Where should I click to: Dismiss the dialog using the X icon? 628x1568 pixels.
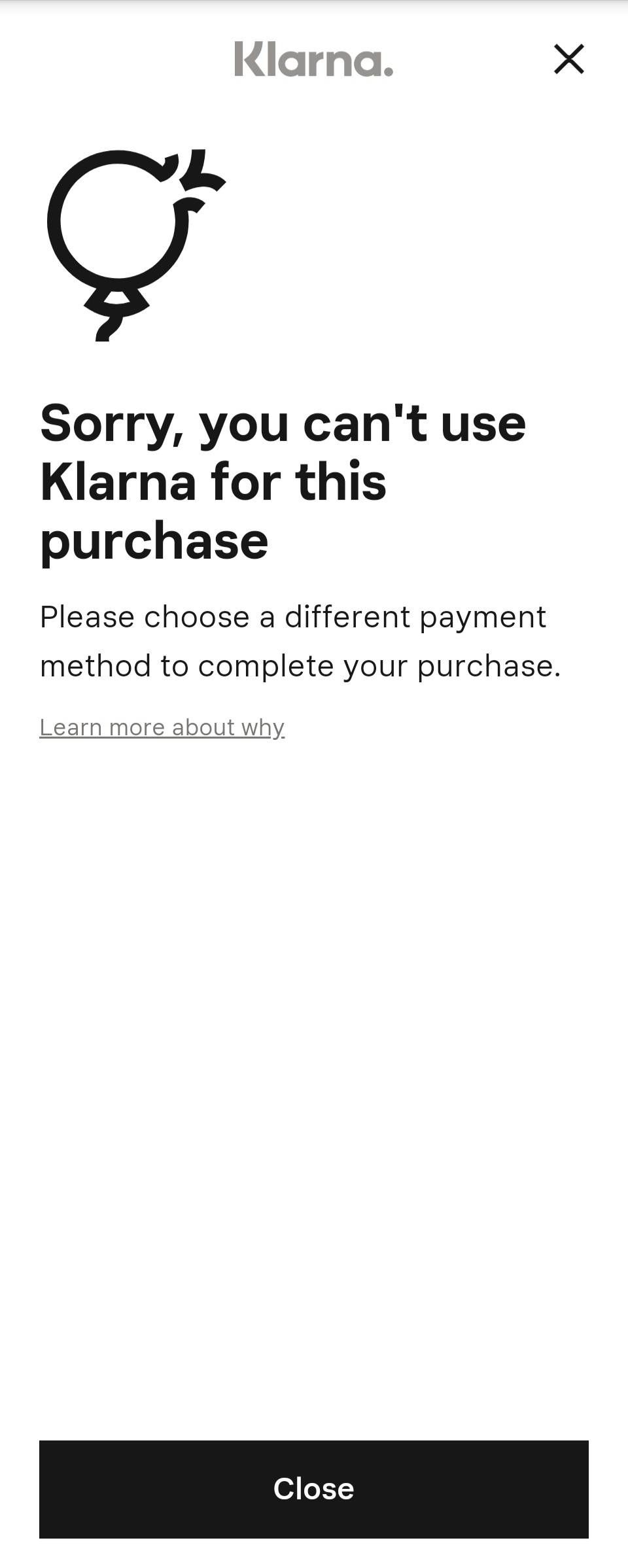click(570, 60)
